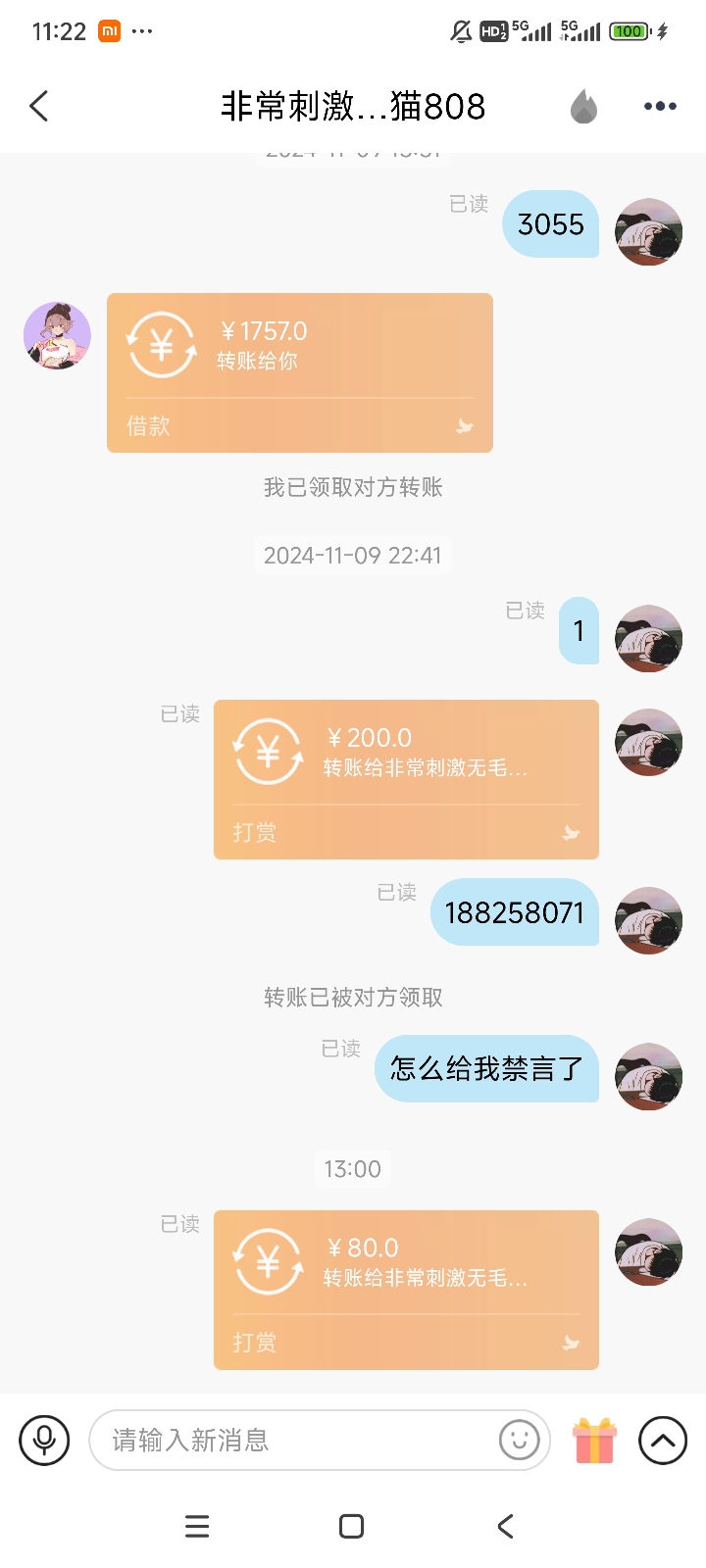
Task: Open the emoji picker
Action: click(519, 1441)
